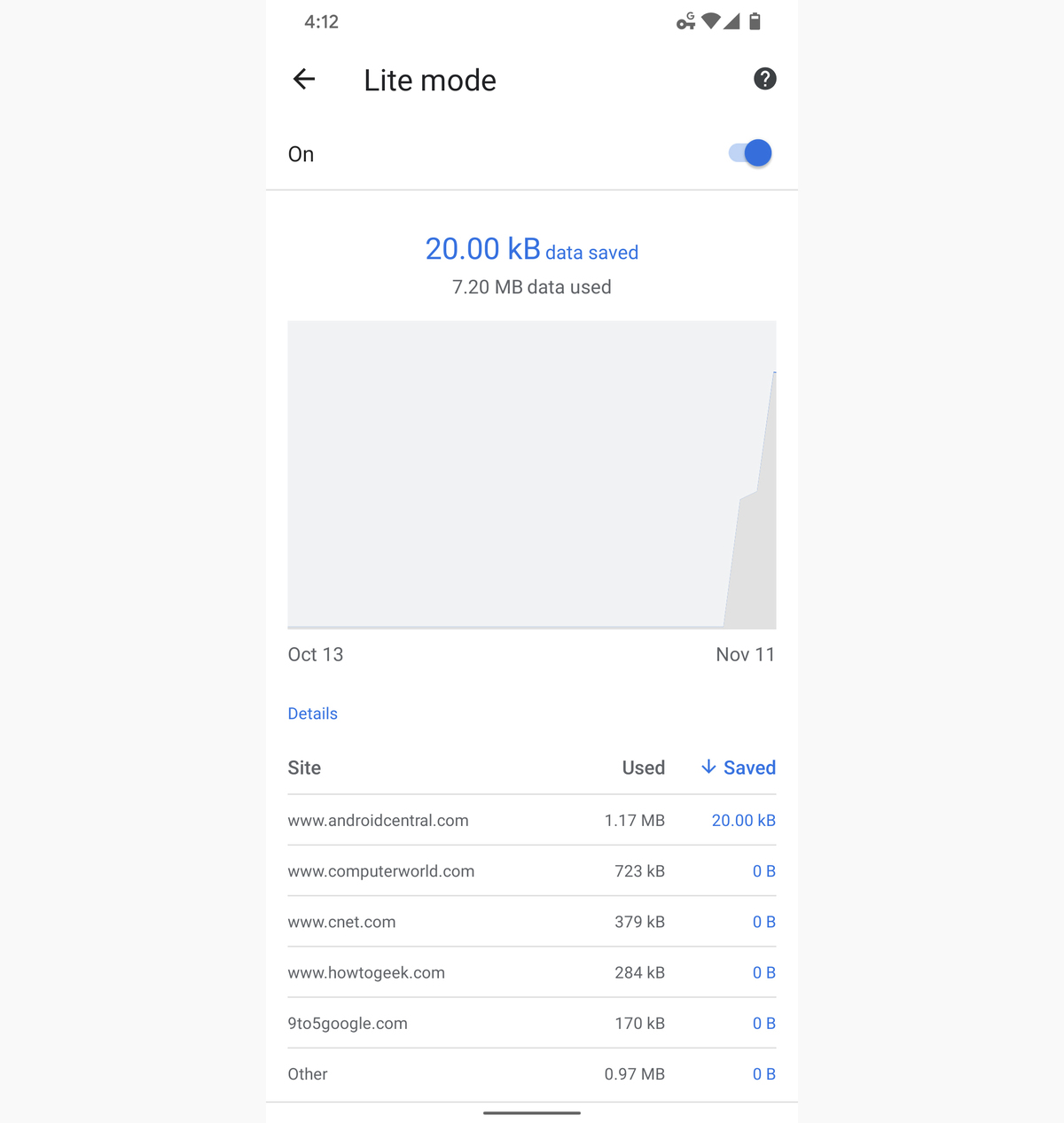Sort the site list by Used
Image resolution: width=1064 pixels, height=1123 pixels.
(x=643, y=768)
